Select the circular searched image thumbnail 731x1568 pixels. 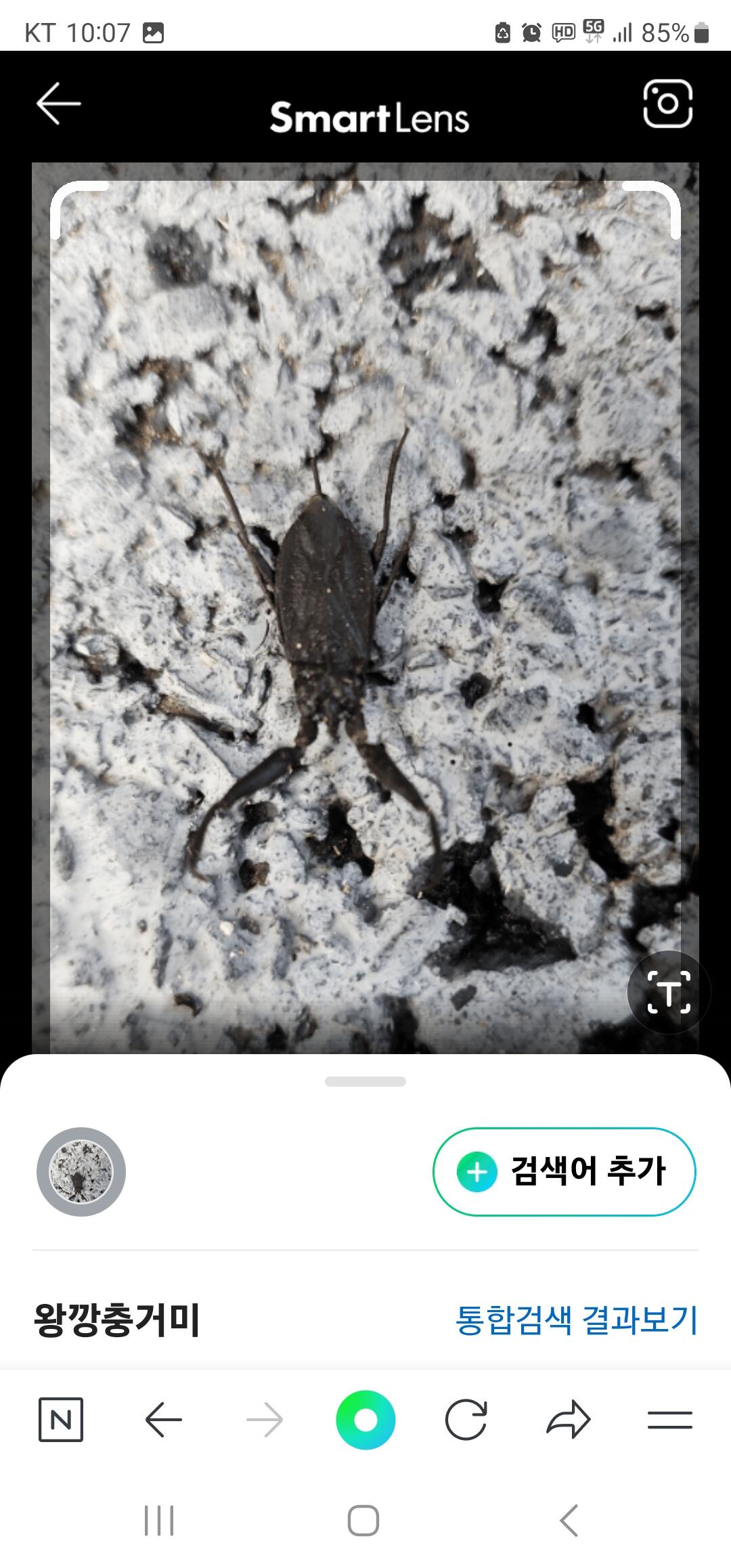pyautogui.click(x=81, y=1171)
